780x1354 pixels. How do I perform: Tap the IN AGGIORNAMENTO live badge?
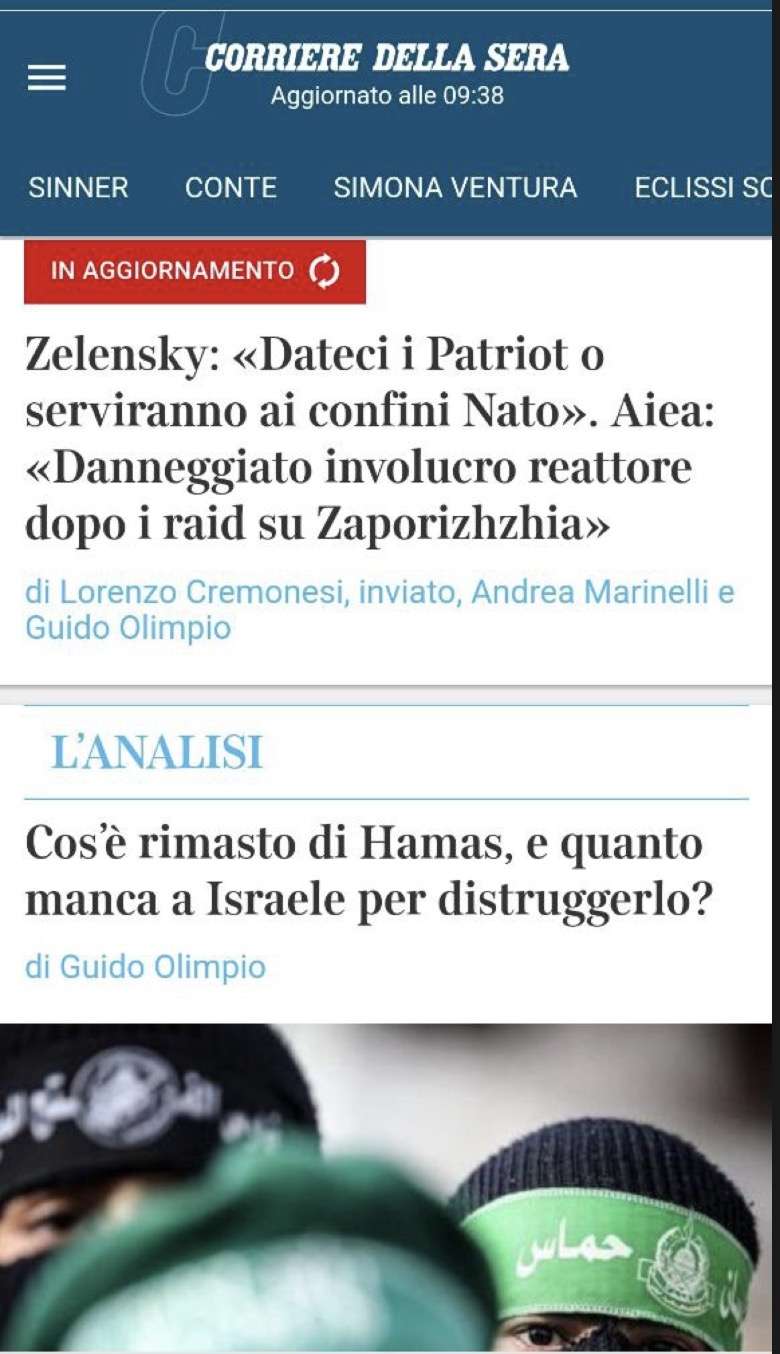pos(195,271)
